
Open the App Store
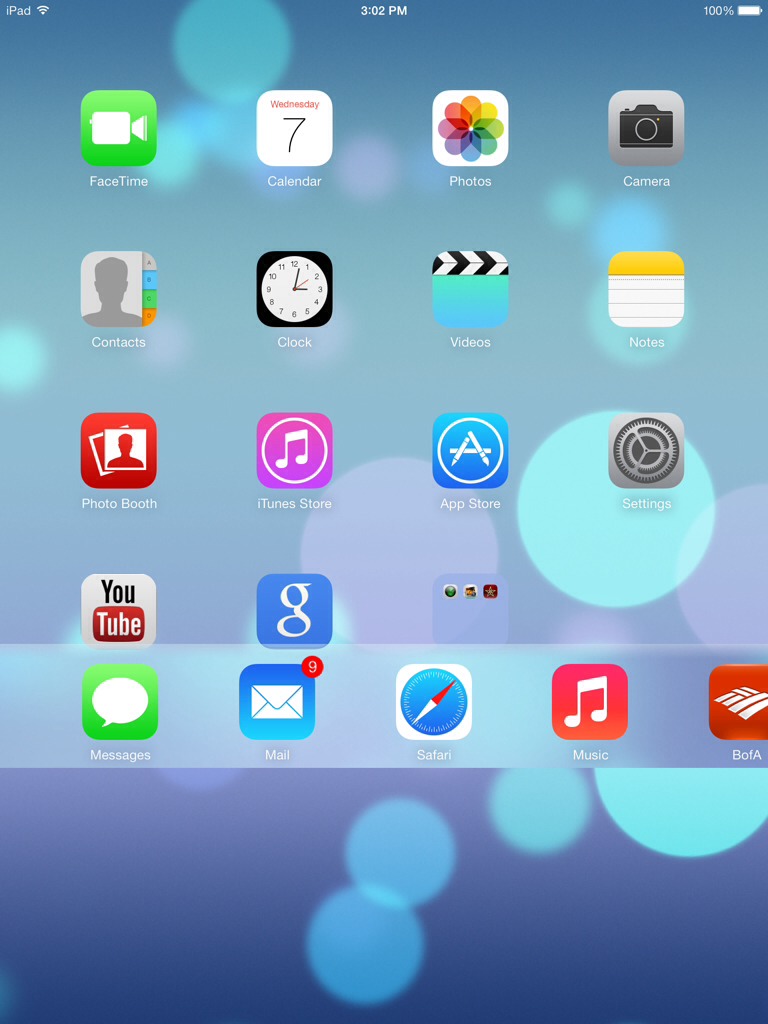click(x=470, y=451)
